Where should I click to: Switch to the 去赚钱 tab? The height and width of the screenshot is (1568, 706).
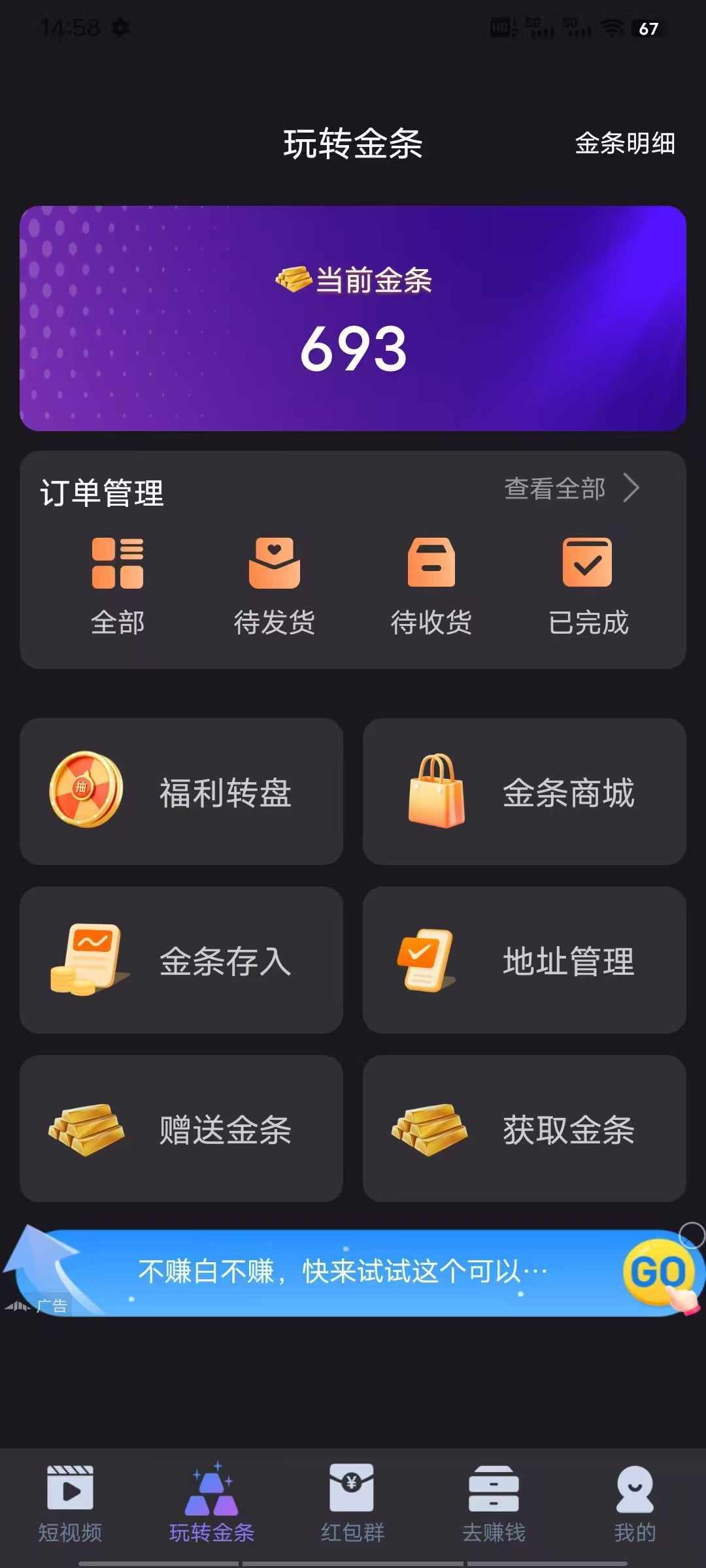click(x=495, y=1503)
